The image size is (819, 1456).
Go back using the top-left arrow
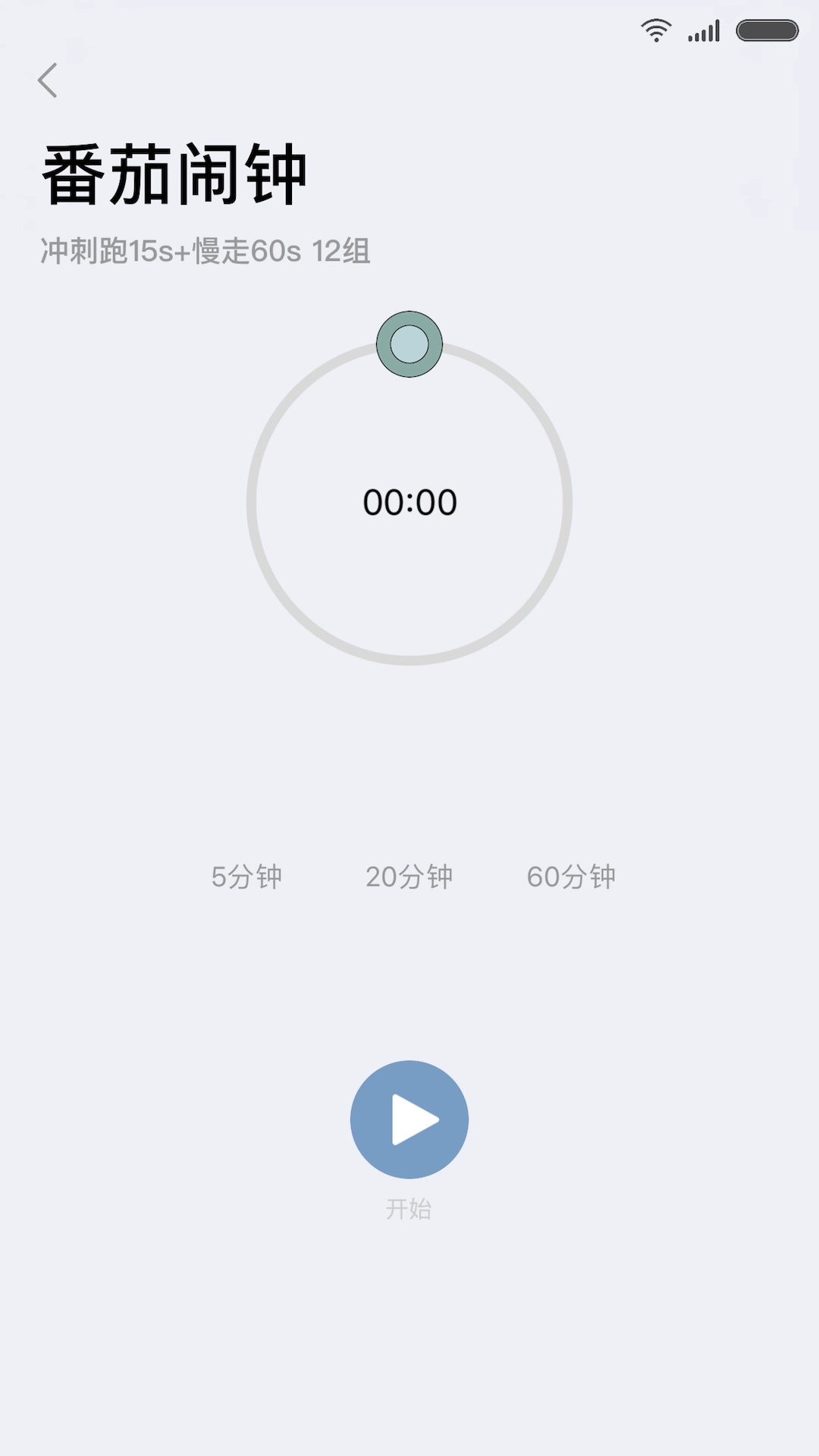point(48,80)
